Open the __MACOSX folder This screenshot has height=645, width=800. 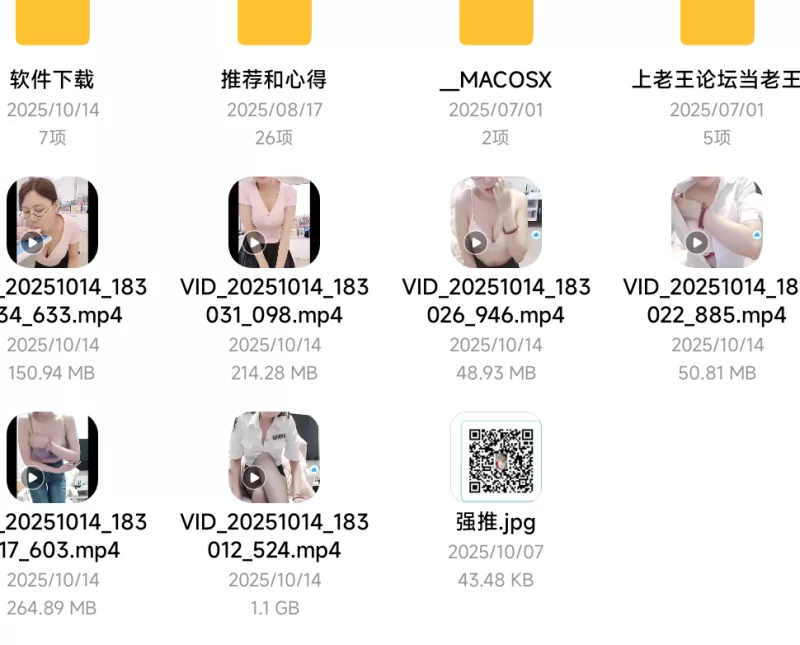click(496, 24)
